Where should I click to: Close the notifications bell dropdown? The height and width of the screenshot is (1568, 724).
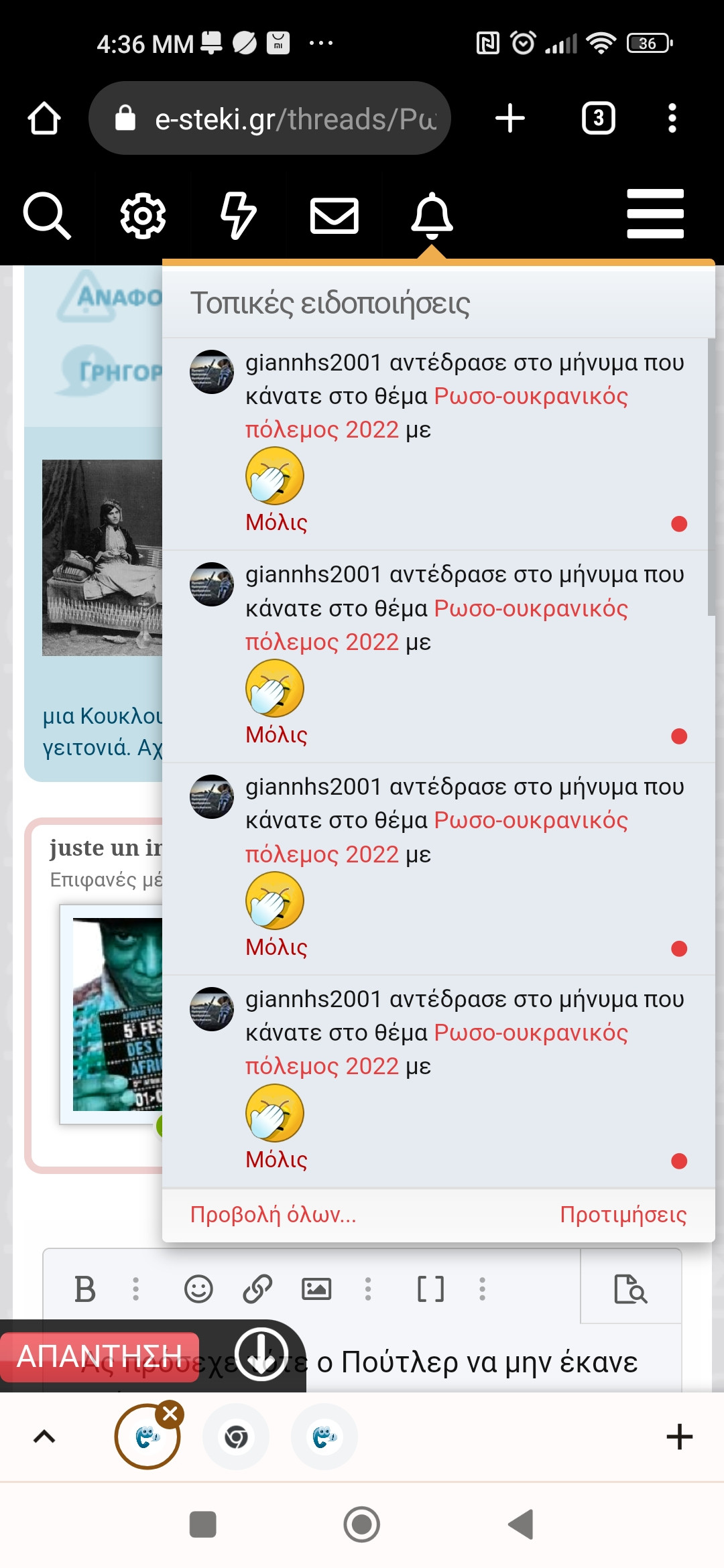point(432,215)
